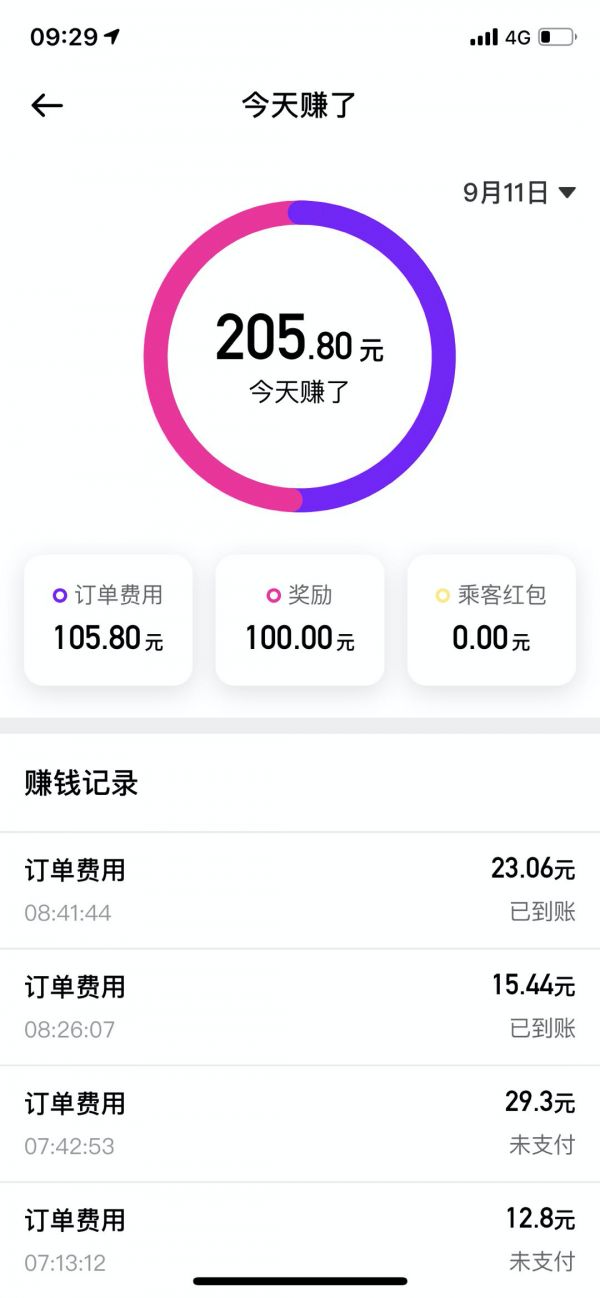The width and height of the screenshot is (600, 1298).
Task: Go back using the arrow icon
Action: [x=47, y=105]
